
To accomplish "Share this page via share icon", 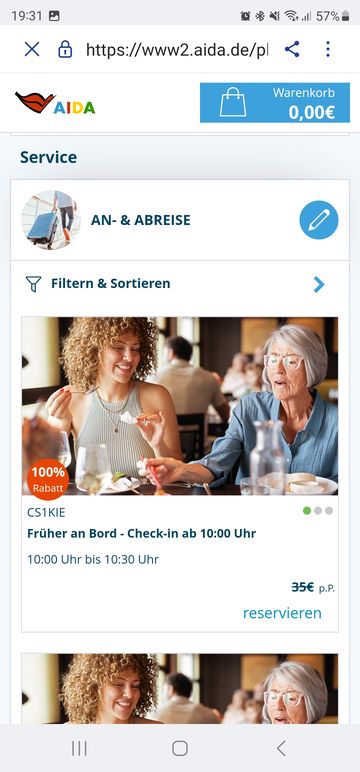I will click(x=292, y=49).
